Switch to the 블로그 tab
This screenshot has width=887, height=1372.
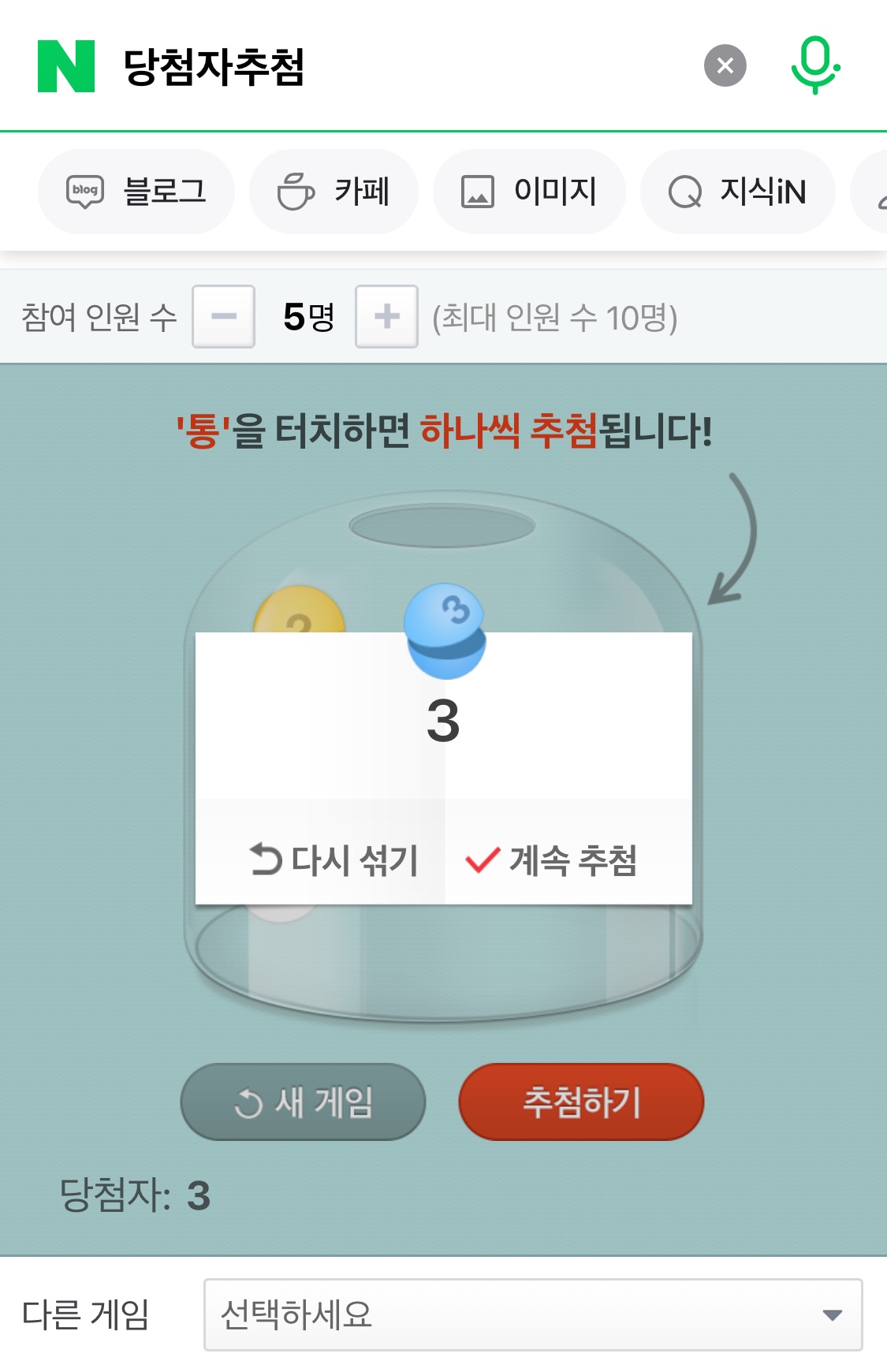(136, 192)
